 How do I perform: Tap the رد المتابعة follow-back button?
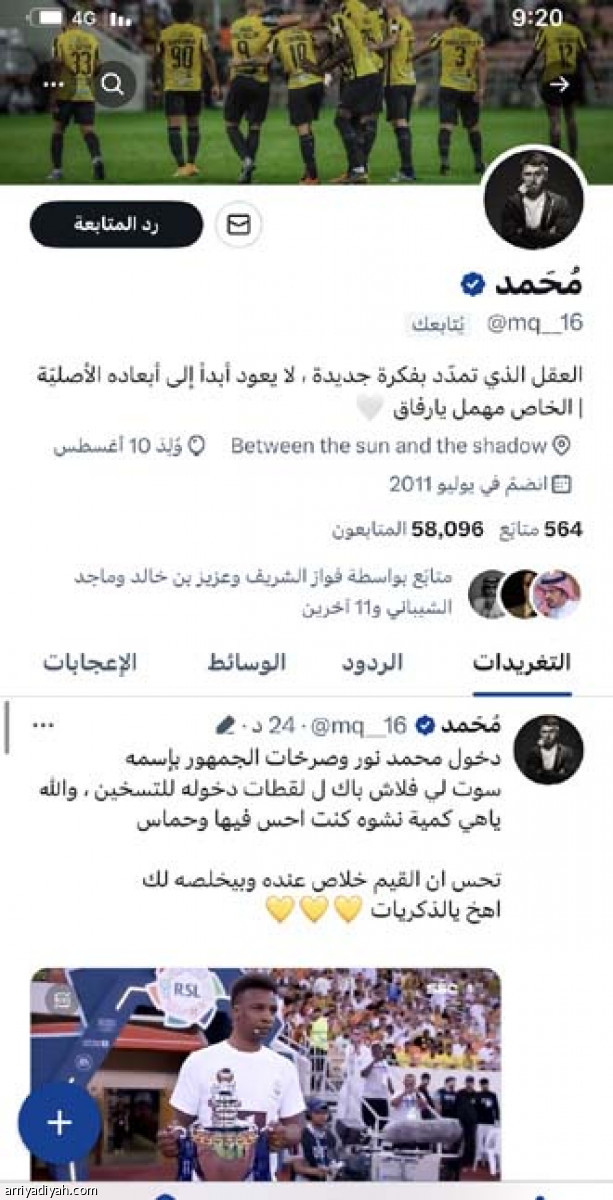coord(116,225)
